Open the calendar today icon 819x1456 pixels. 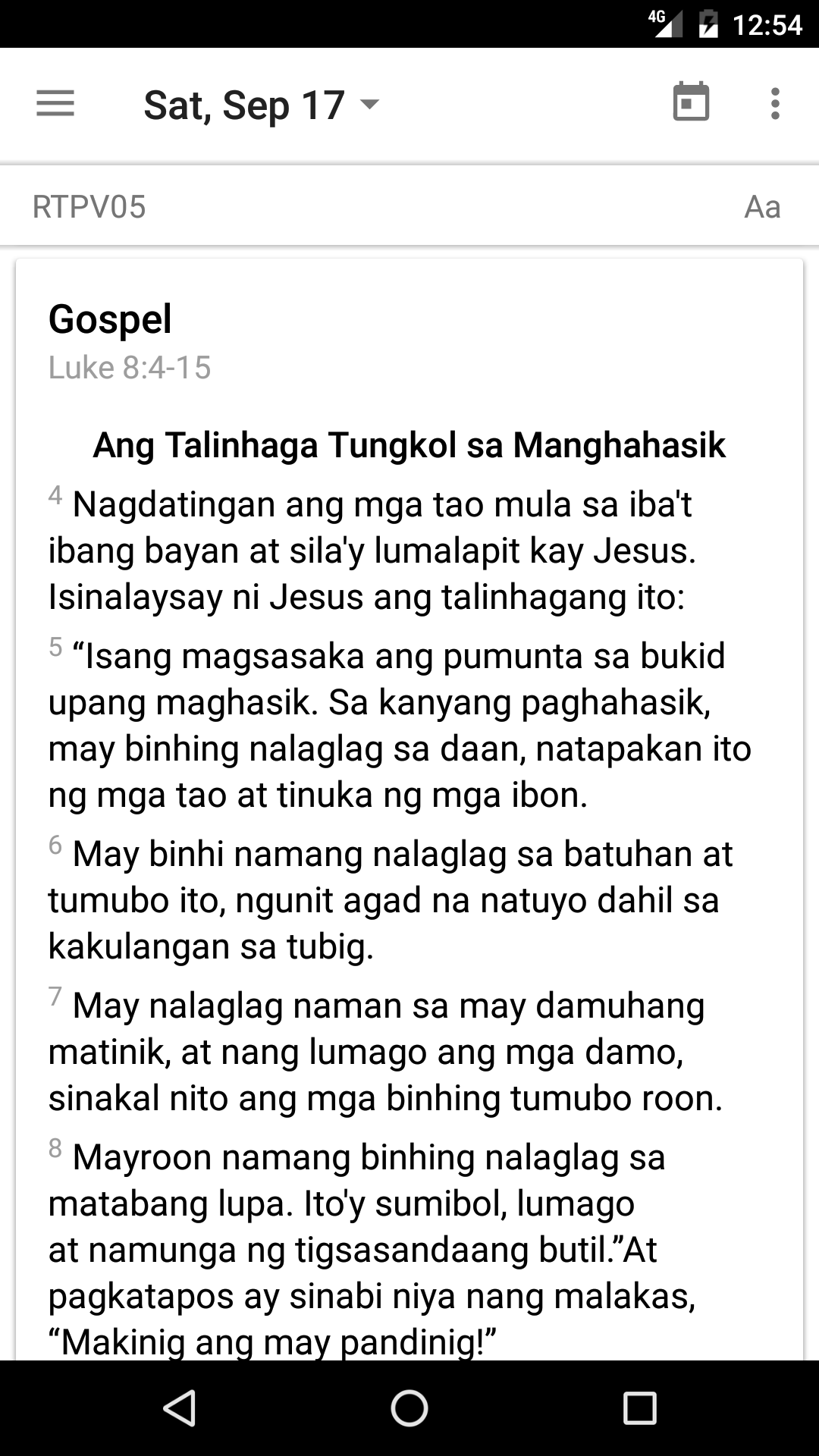[691, 102]
